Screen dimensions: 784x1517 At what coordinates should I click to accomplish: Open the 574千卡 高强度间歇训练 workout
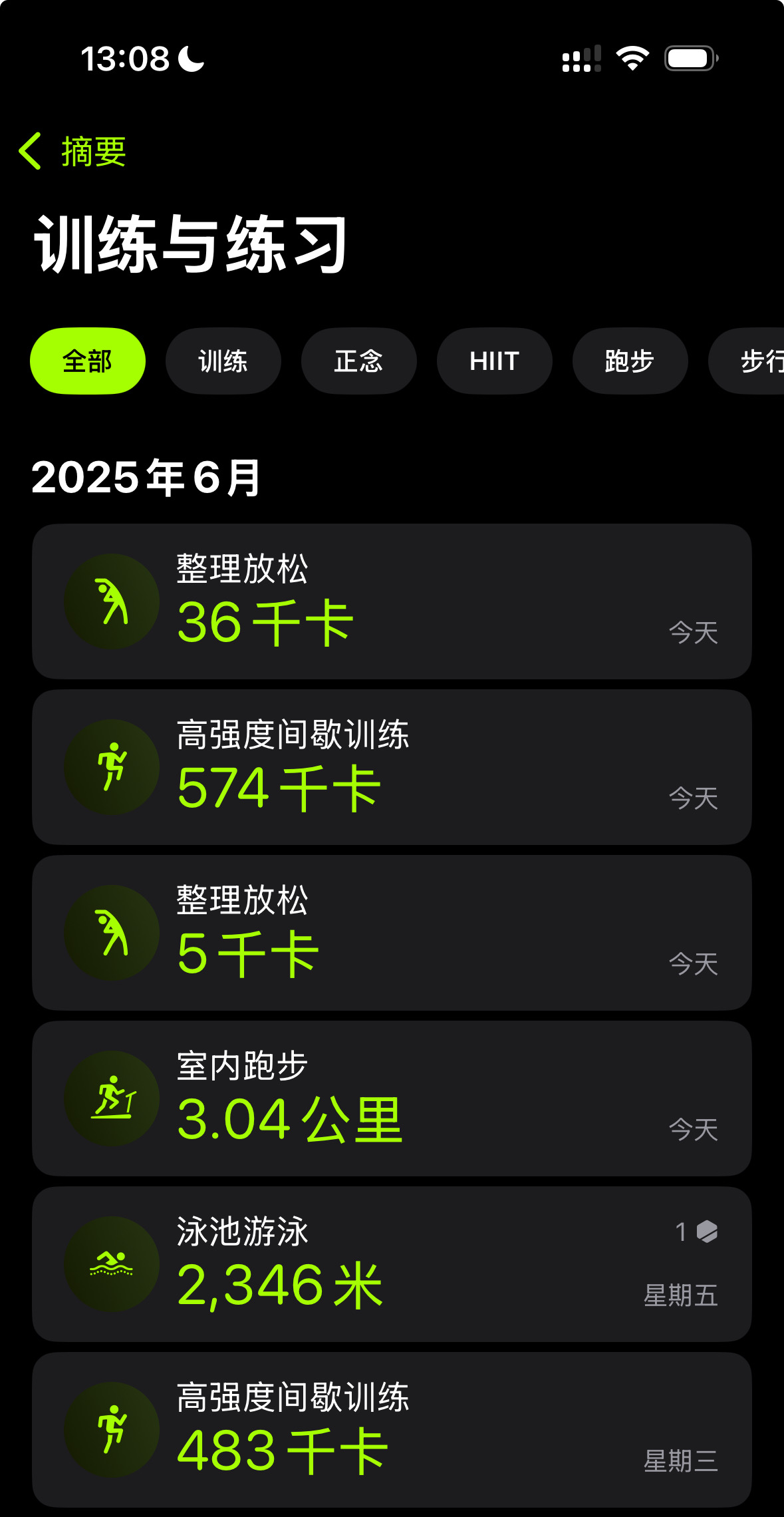[x=392, y=767]
